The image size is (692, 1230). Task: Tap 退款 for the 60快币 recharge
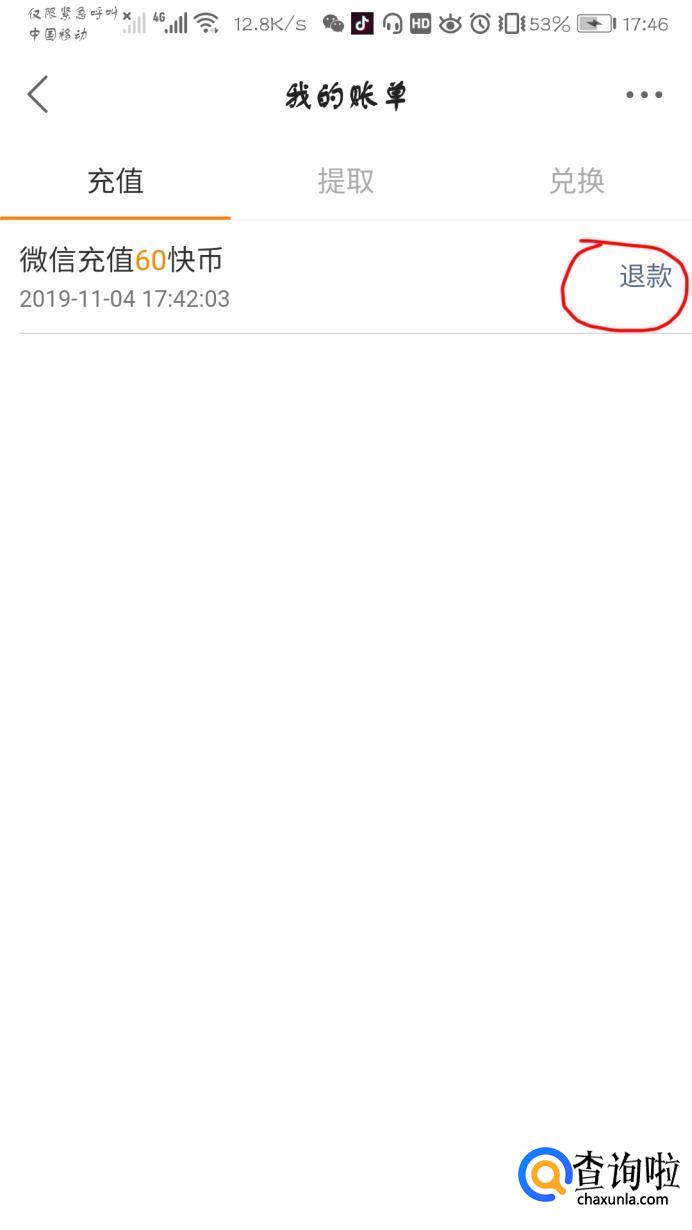pos(645,277)
